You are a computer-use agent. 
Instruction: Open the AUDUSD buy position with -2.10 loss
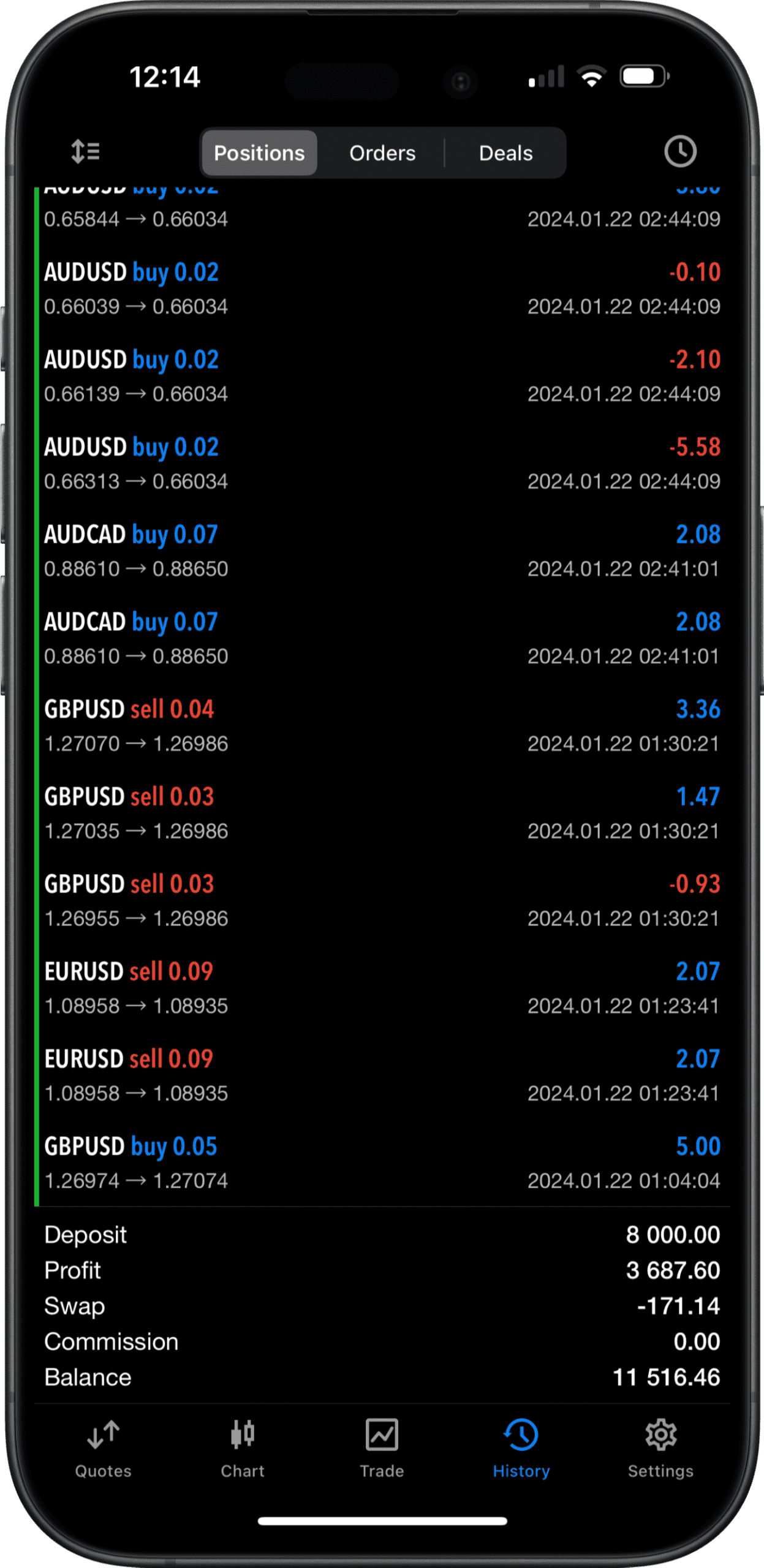pyautogui.click(x=382, y=376)
